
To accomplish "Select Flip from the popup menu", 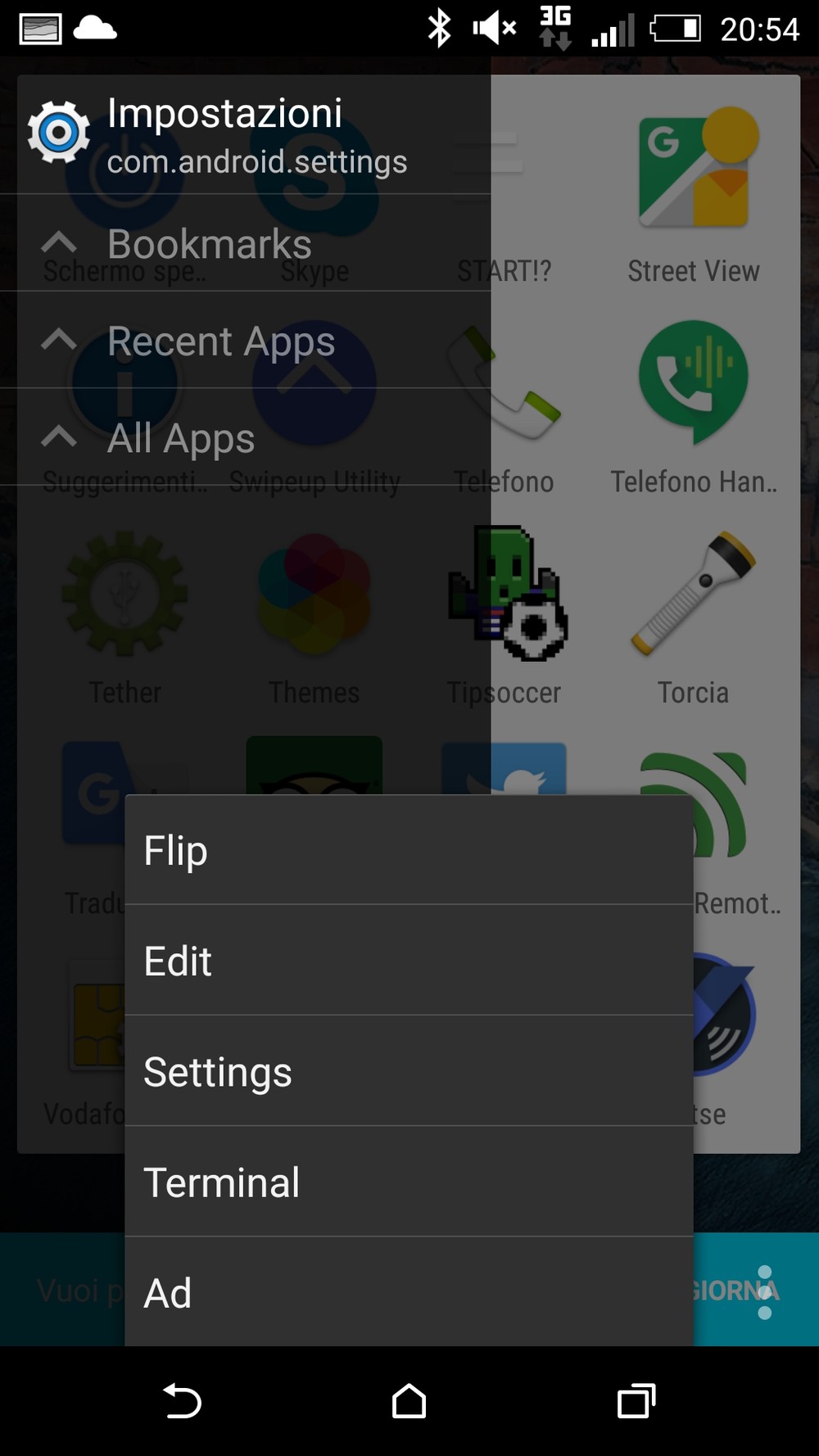I will [409, 850].
